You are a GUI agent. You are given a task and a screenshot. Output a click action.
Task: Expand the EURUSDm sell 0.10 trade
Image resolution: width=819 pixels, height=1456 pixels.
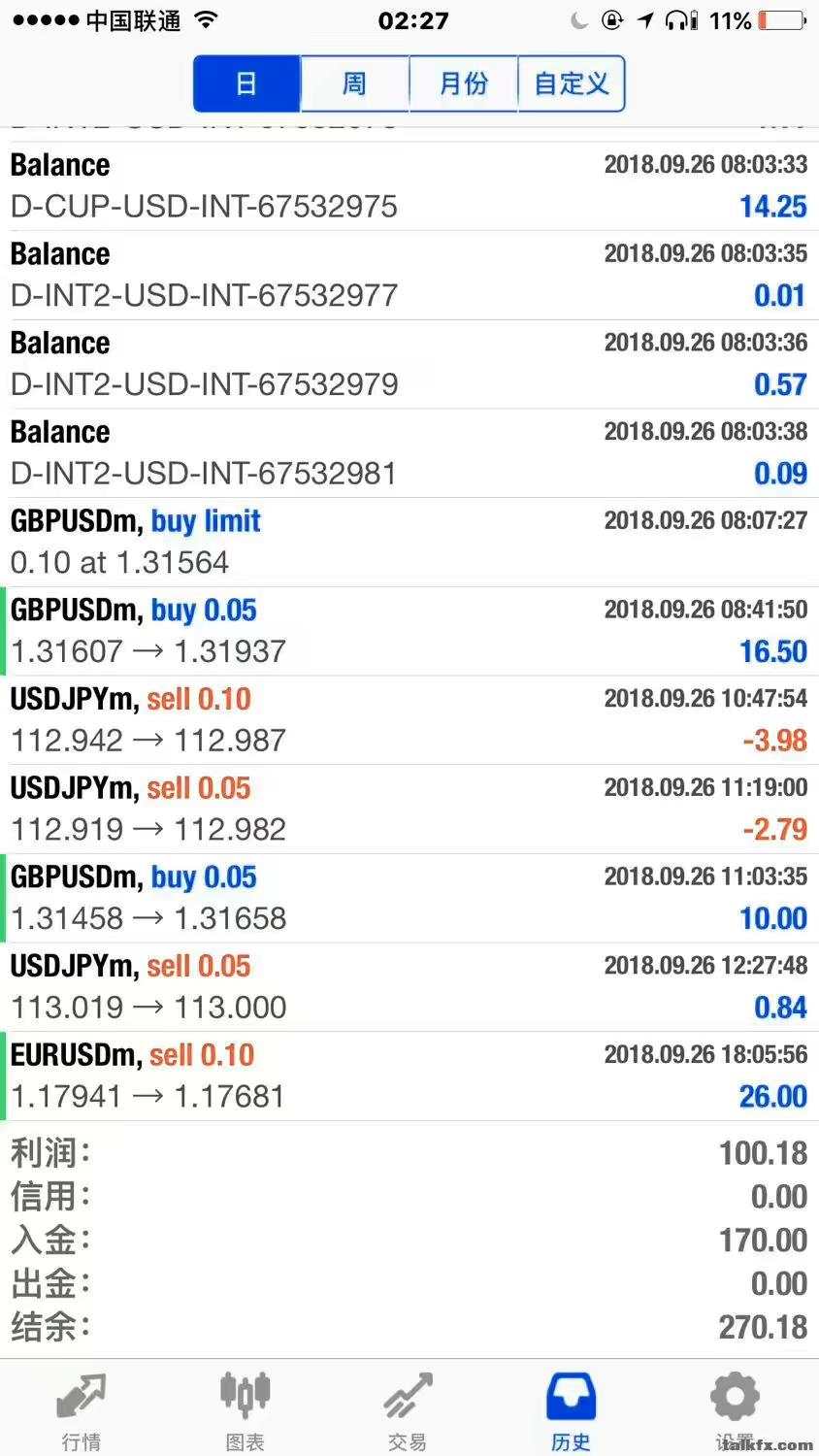(x=408, y=1075)
